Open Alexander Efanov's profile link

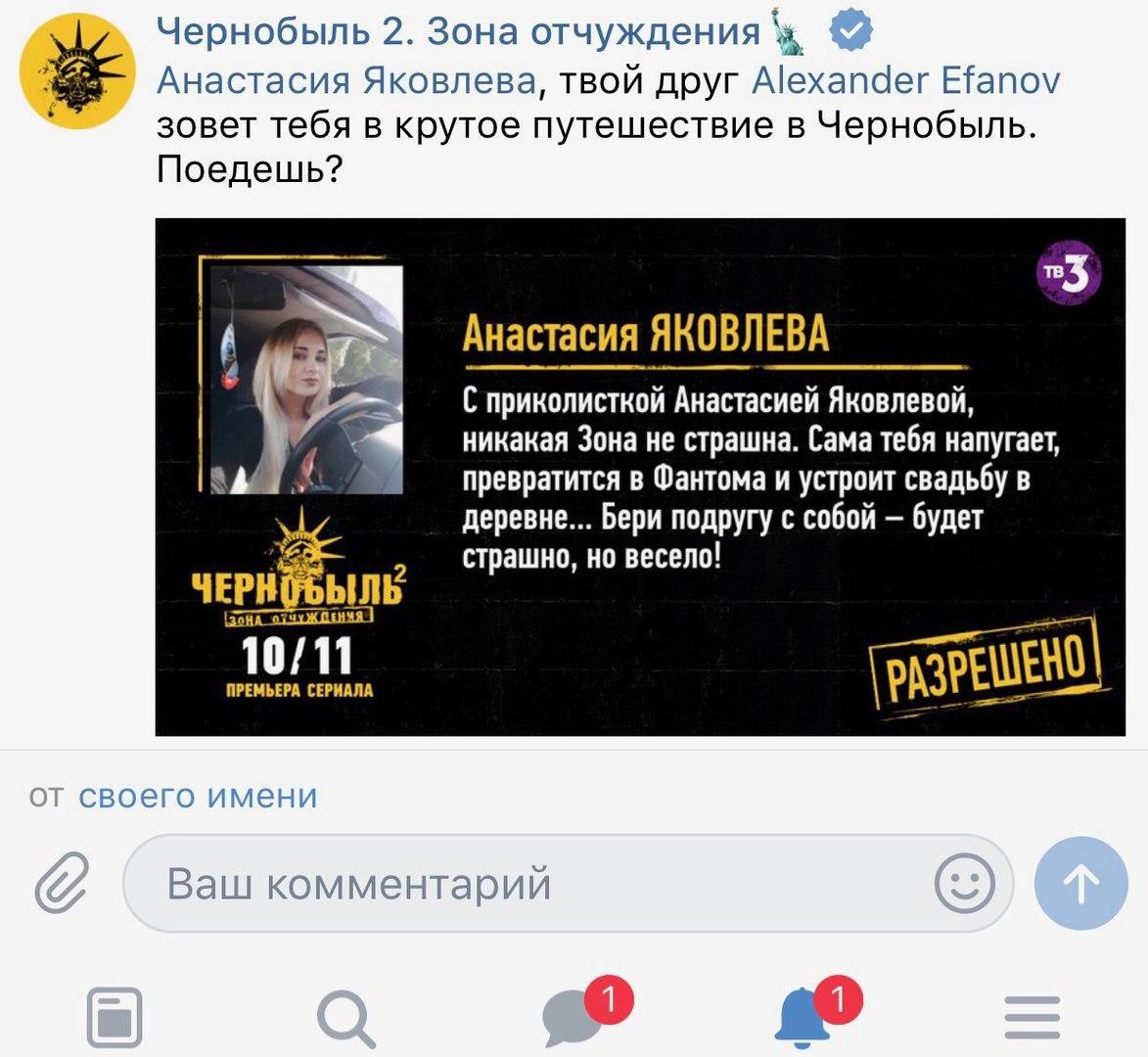(x=905, y=80)
